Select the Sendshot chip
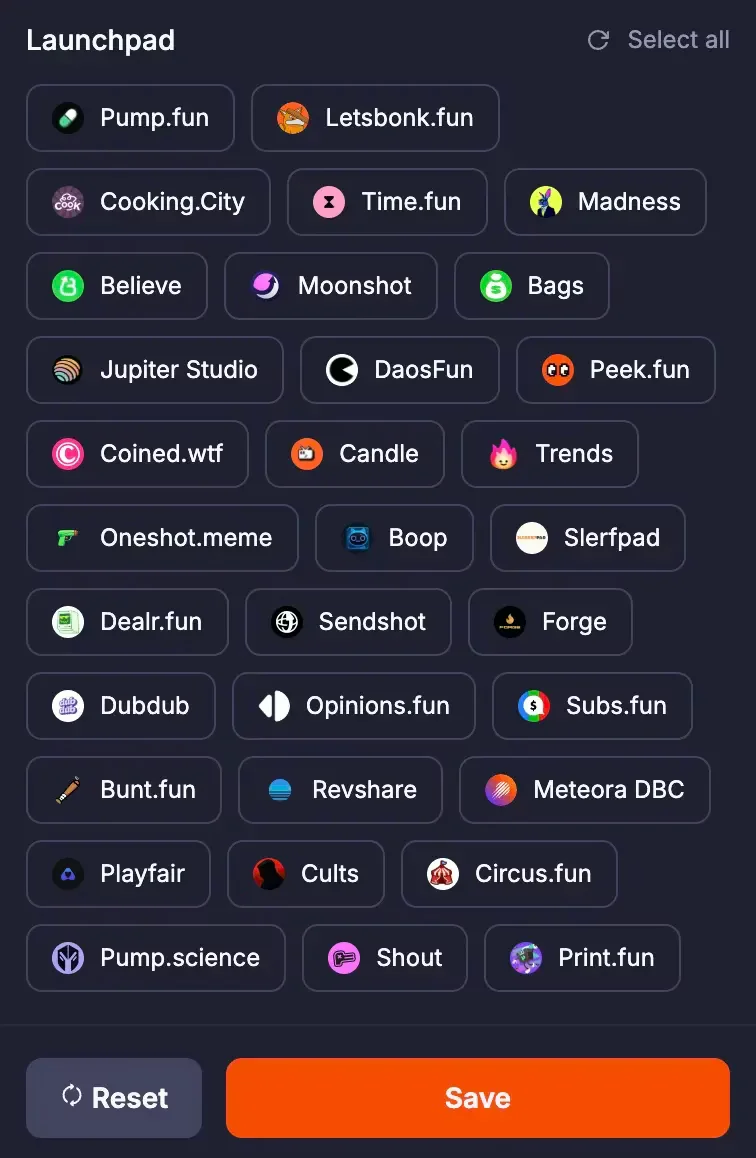This screenshot has width=756, height=1158. pyautogui.click(x=348, y=622)
